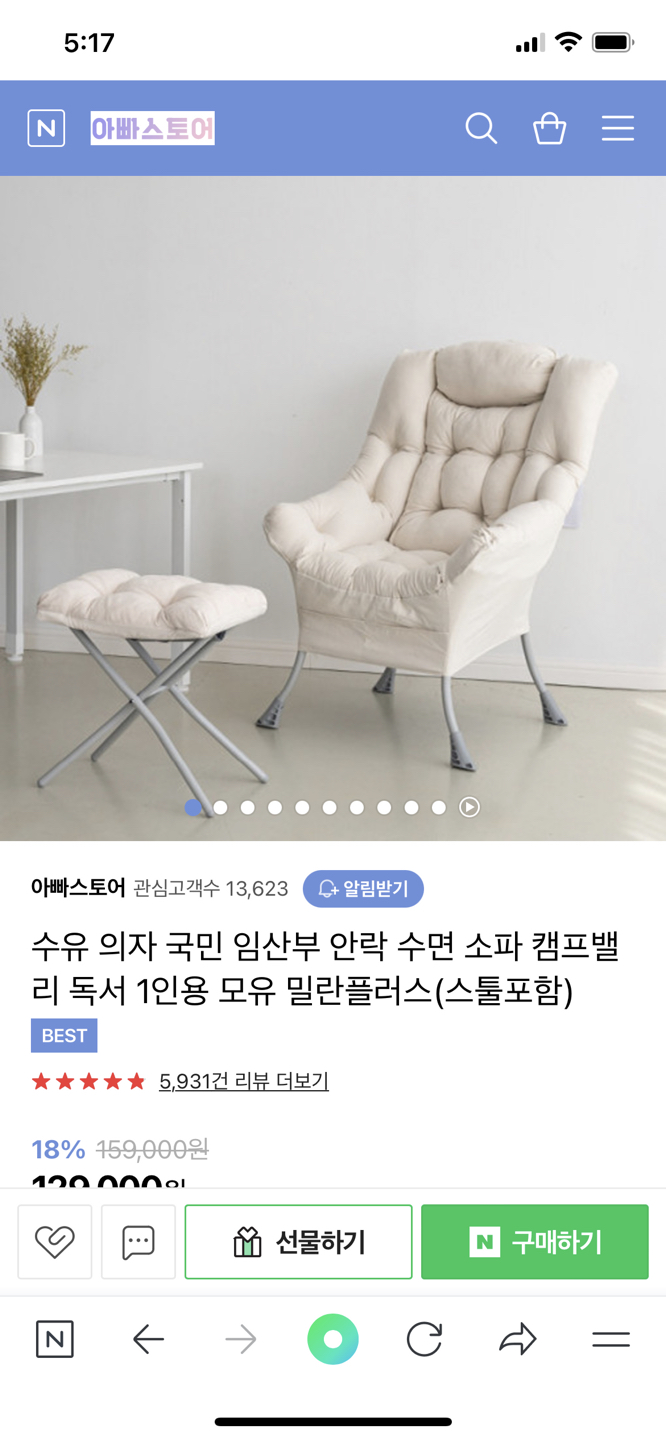The width and height of the screenshot is (666, 1440).
Task: Tap 구매하기 to purchase
Action: 534,1242
